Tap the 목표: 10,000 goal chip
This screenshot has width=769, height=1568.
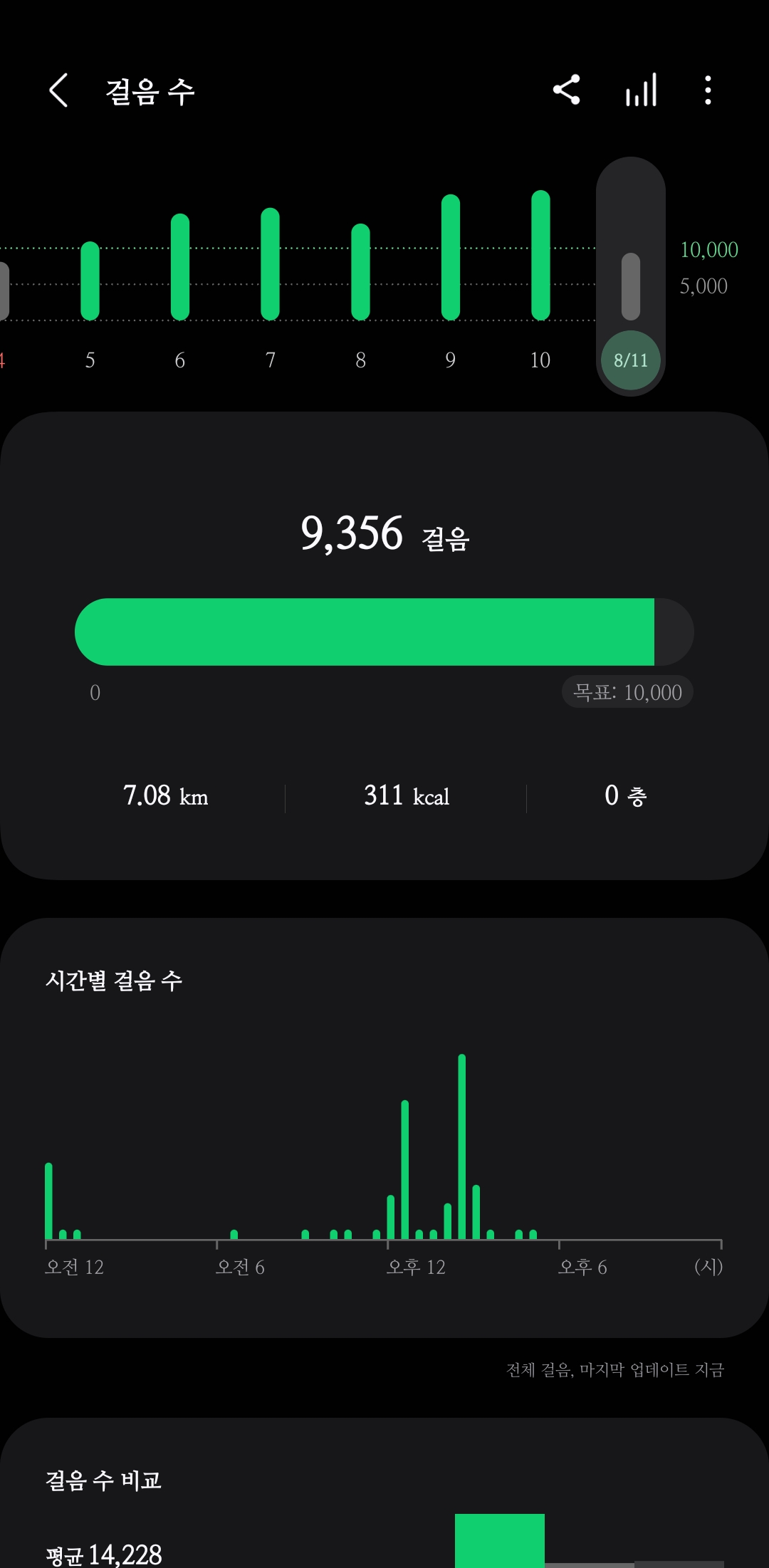627,692
